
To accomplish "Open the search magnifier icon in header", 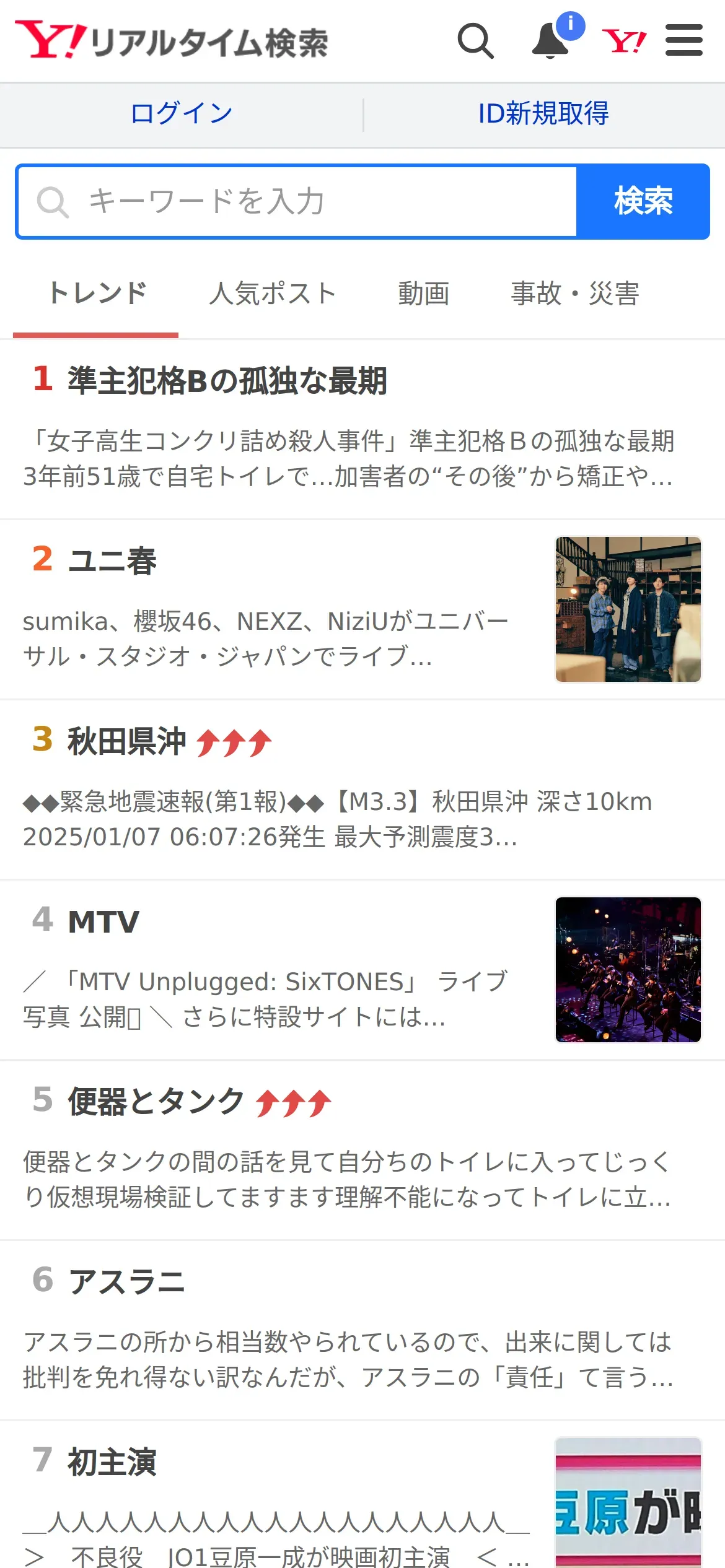I will point(475,41).
